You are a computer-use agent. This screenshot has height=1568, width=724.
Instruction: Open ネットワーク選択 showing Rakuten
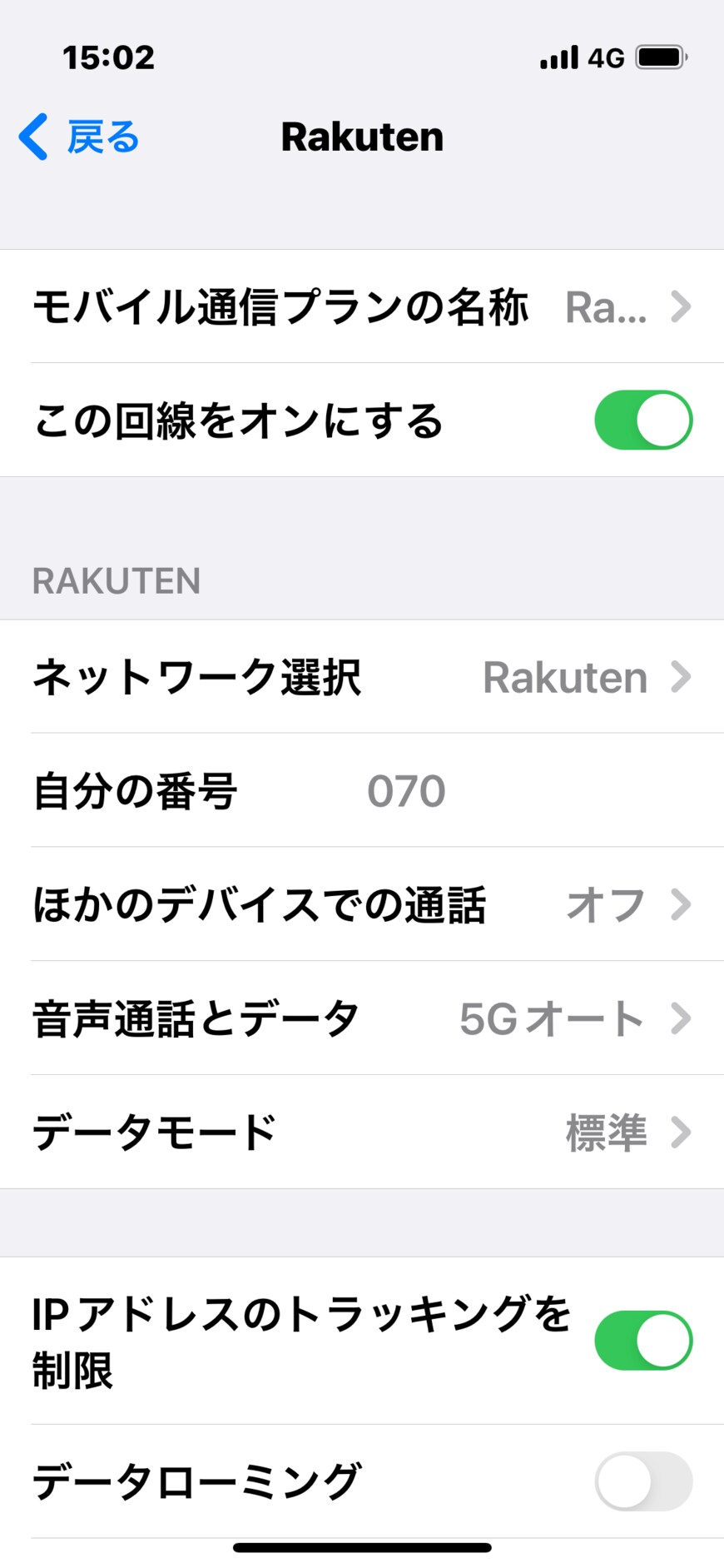click(x=362, y=677)
